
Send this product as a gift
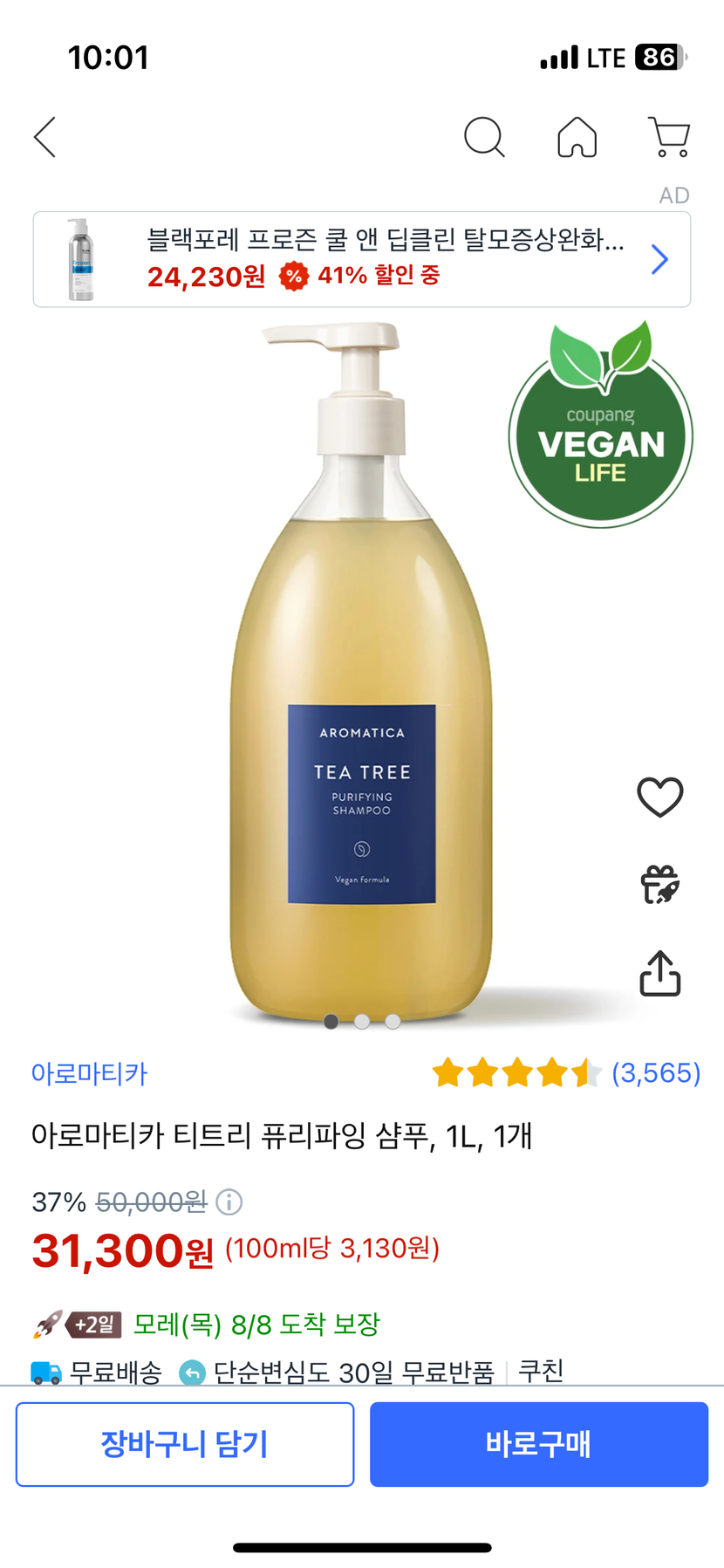tap(659, 885)
